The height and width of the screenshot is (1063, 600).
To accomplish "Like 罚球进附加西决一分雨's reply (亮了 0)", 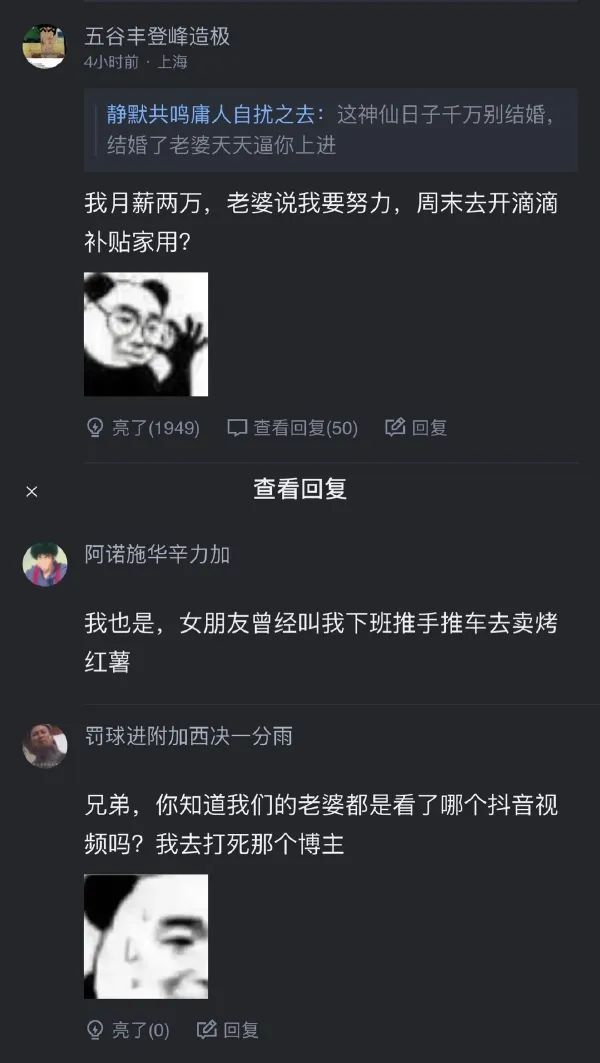I will [128, 1030].
